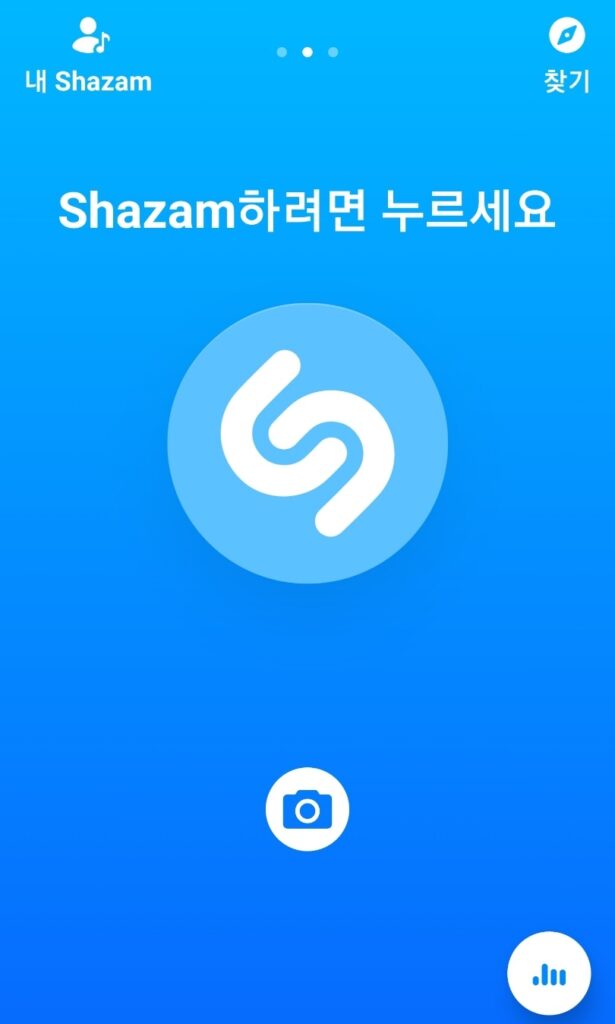This screenshot has height=1024, width=615.
Task: Open the charts floating button
Action: point(549,974)
